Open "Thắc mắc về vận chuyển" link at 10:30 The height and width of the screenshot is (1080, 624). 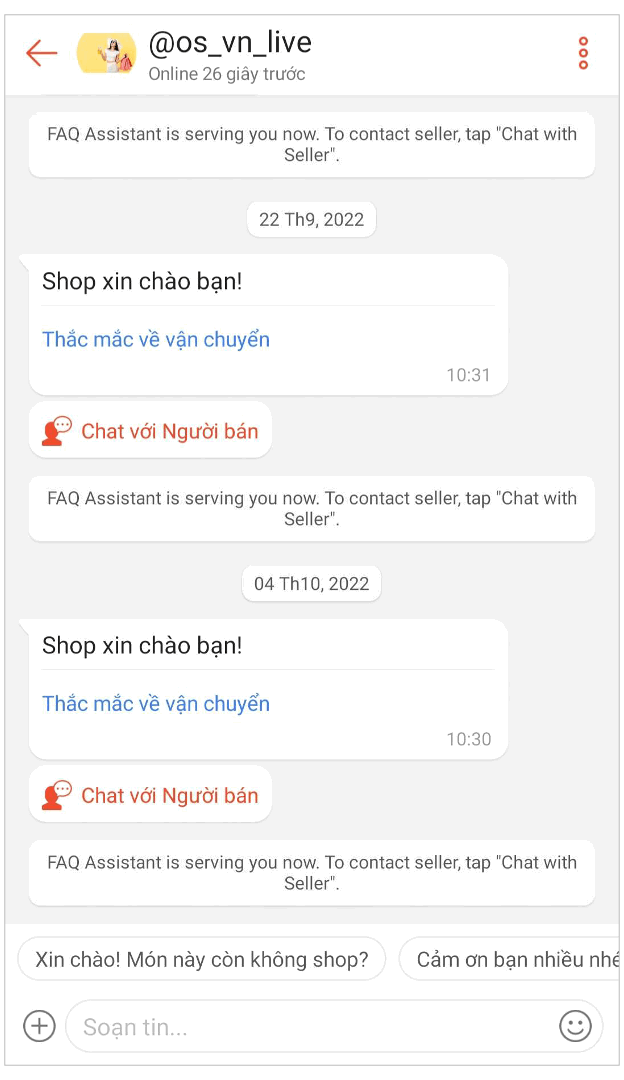156,704
